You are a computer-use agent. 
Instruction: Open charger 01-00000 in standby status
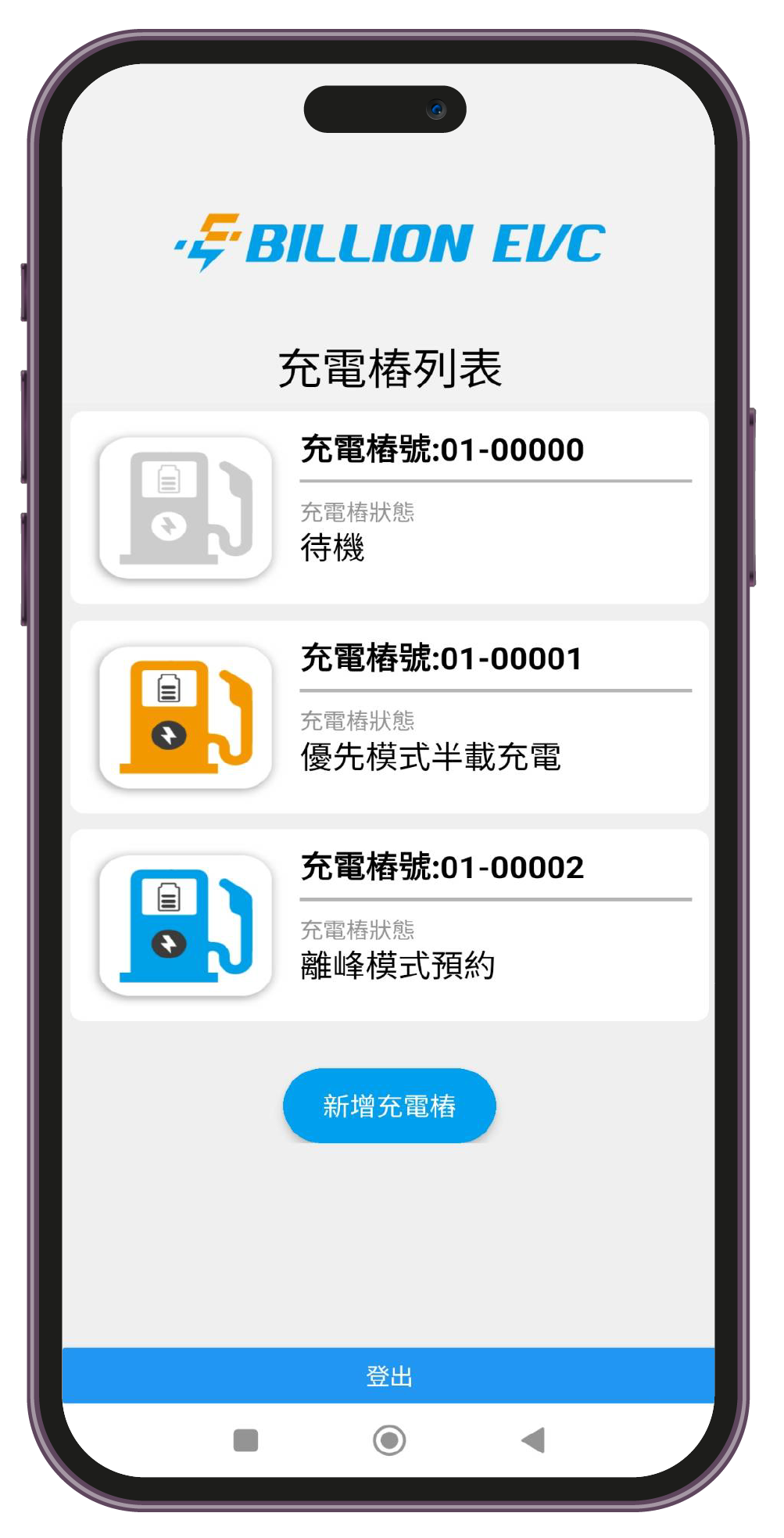(389, 507)
